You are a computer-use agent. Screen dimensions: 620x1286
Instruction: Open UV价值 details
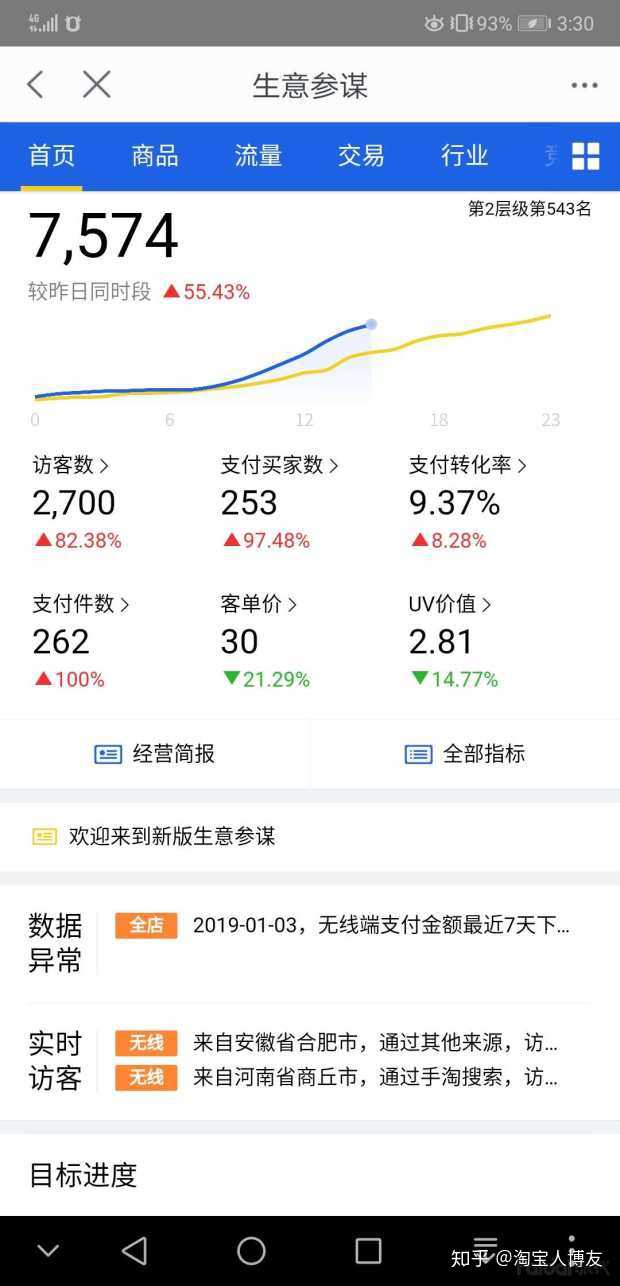450,604
